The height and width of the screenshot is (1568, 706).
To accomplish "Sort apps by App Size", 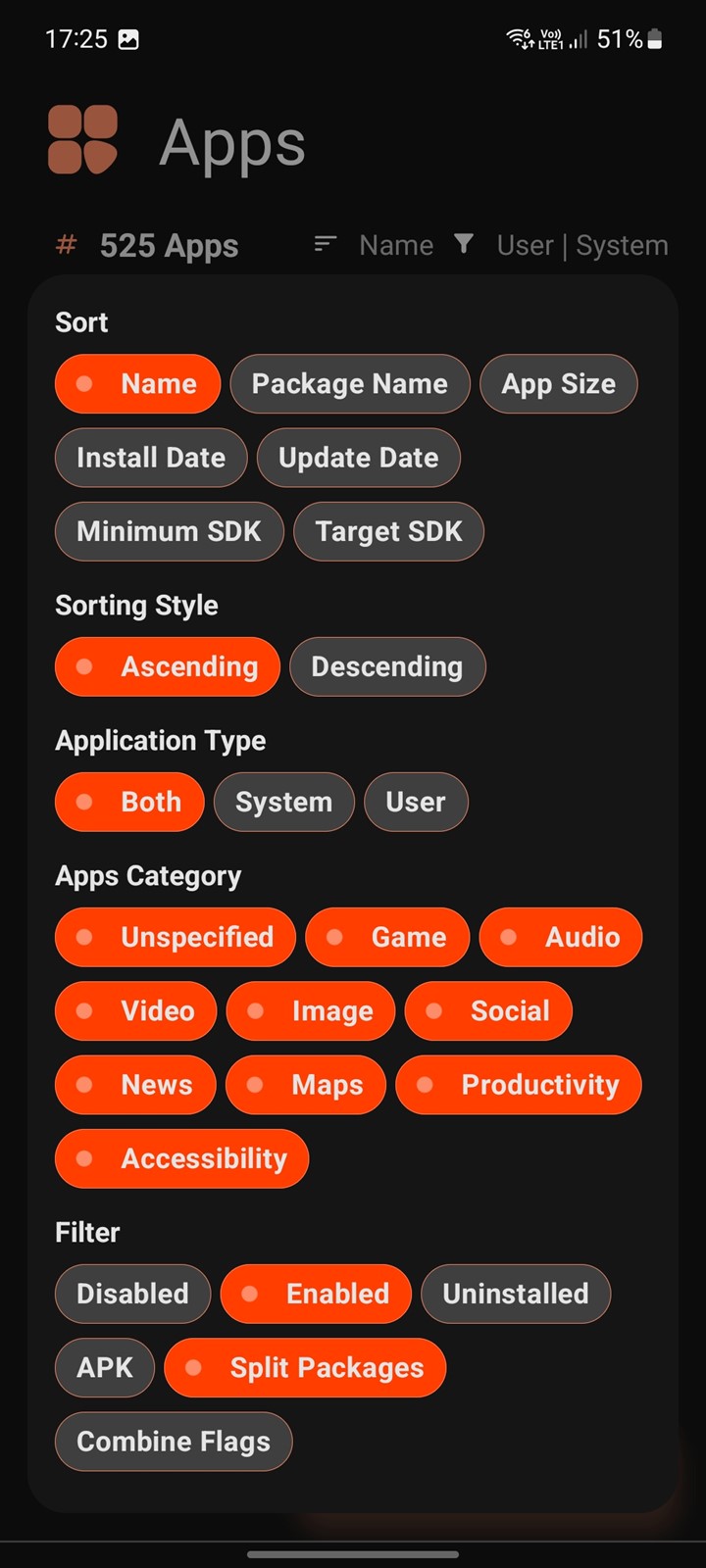I will tap(559, 384).
